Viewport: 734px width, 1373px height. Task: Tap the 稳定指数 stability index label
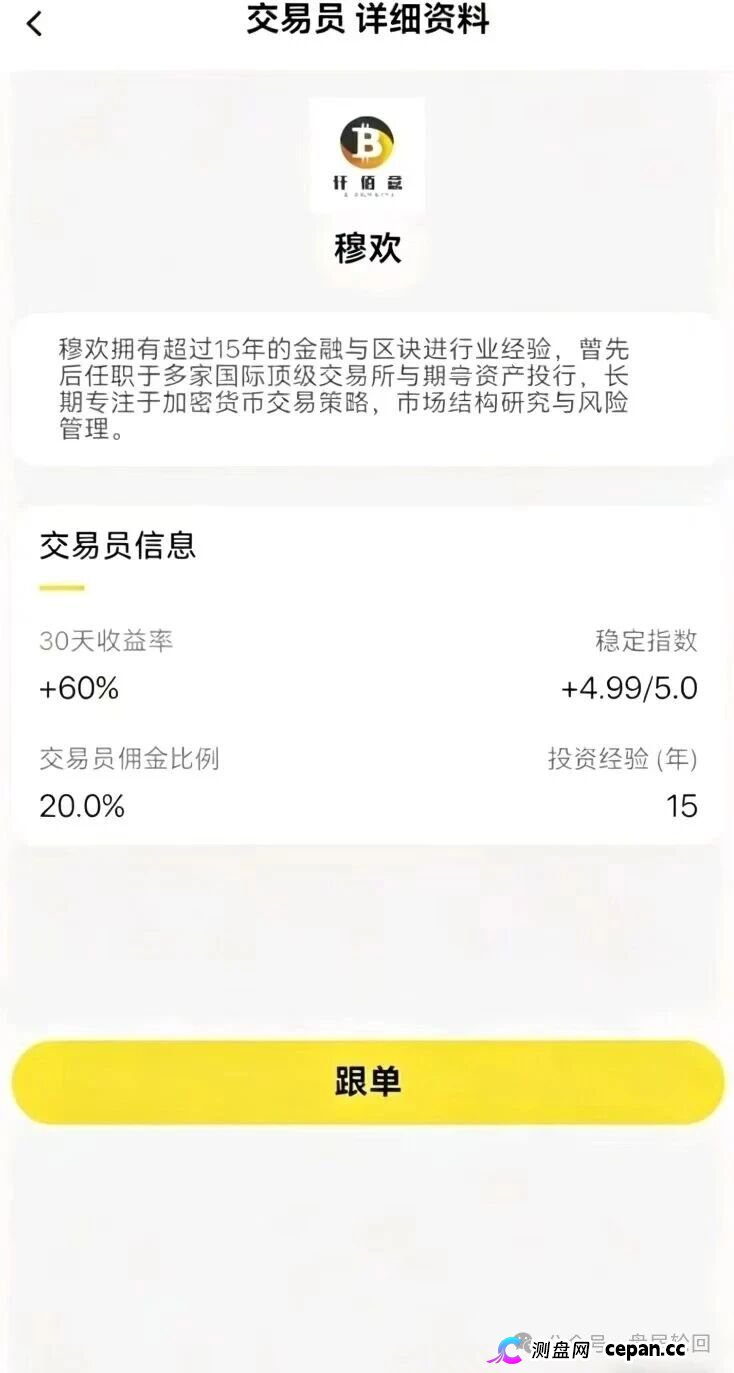click(645, 643)
